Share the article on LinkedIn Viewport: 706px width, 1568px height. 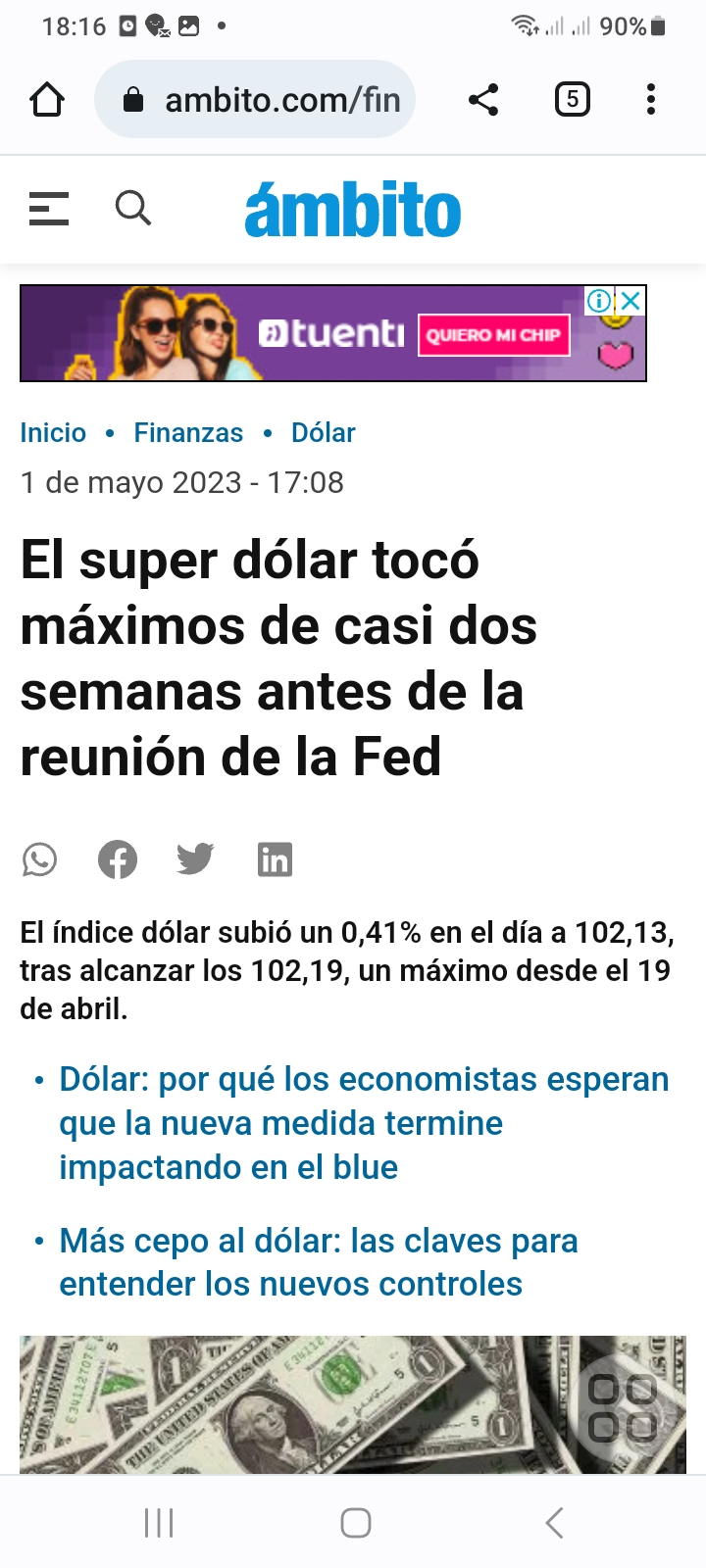tap(275, 859)
